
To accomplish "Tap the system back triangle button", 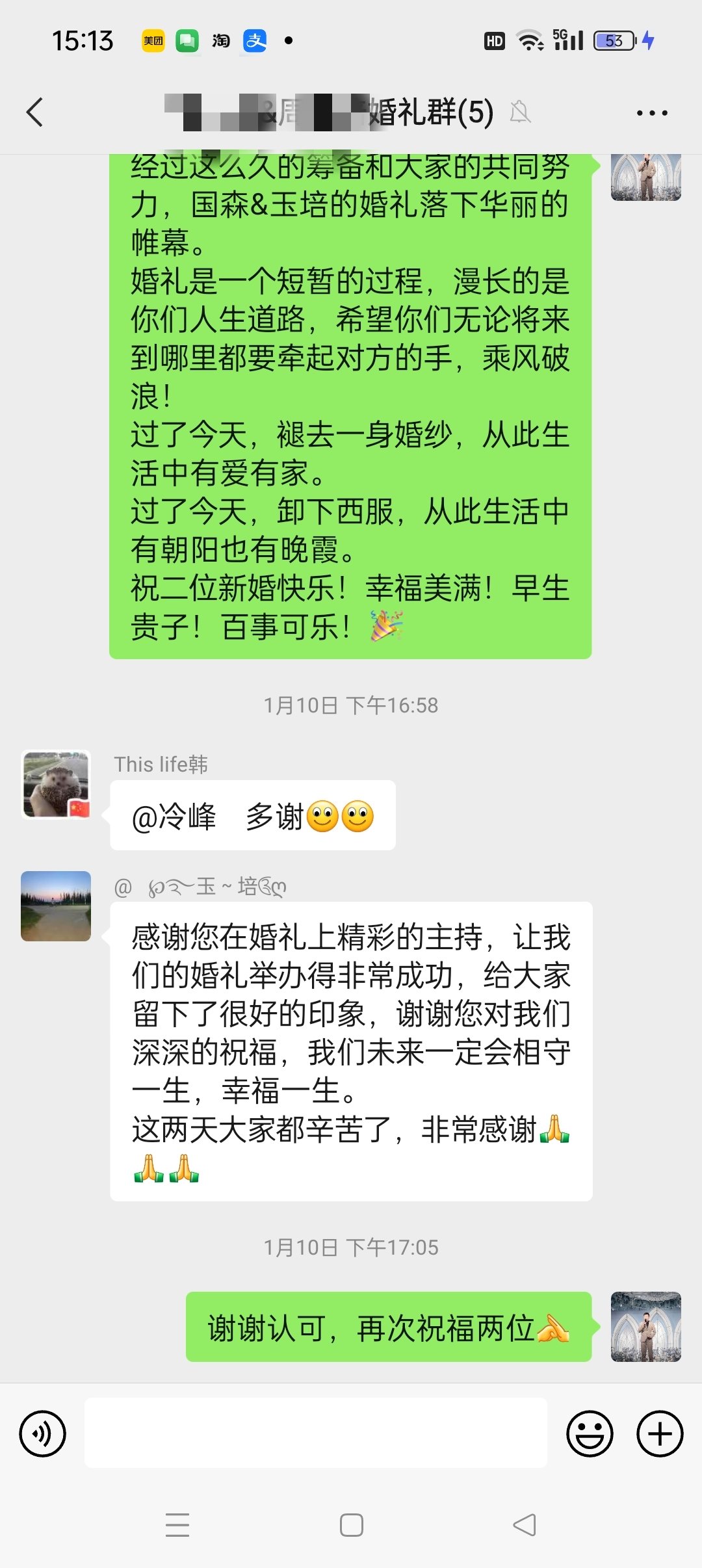I will 525,1525.
